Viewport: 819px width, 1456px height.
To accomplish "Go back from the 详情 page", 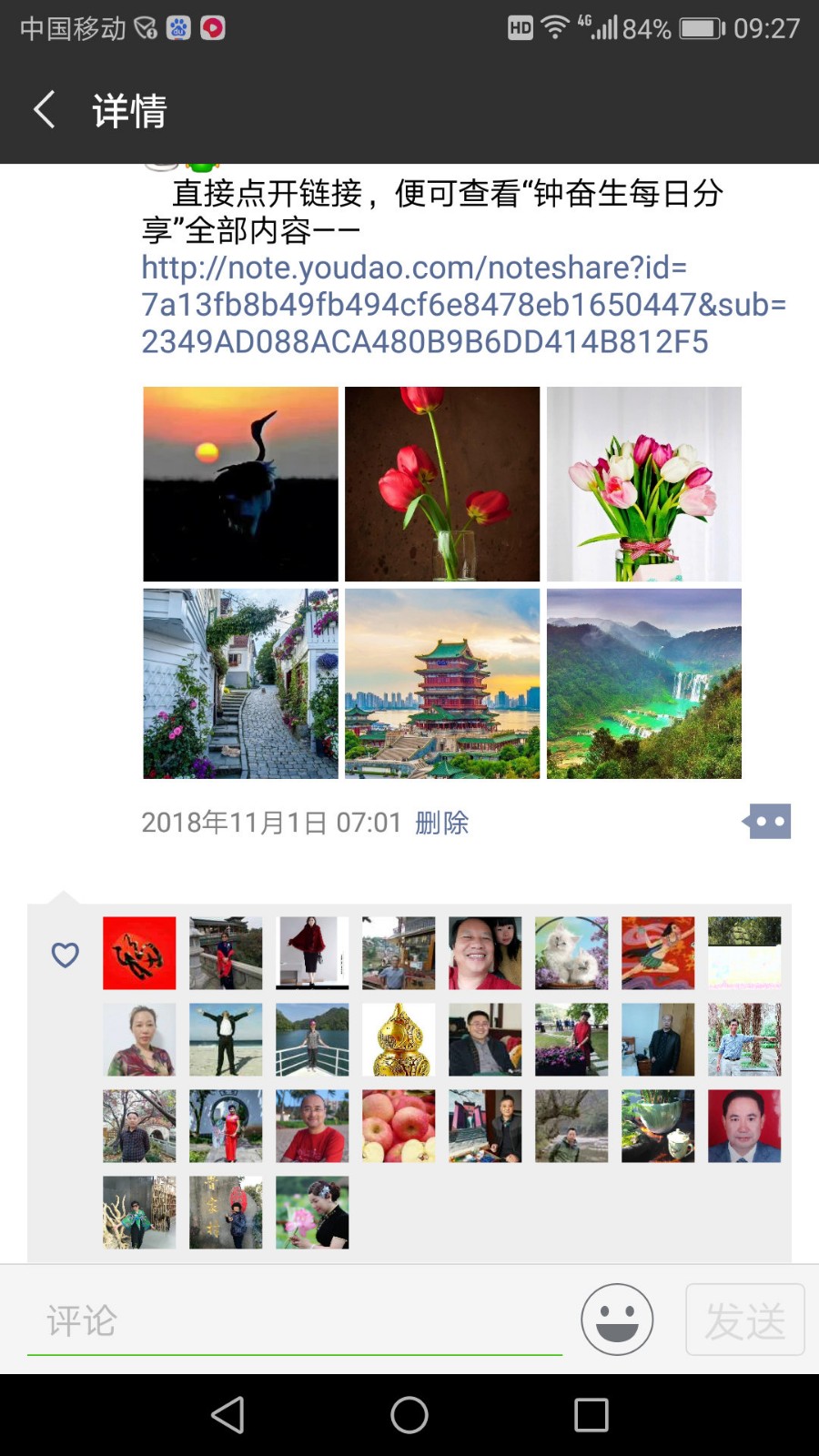I will [x=44, y=110].
